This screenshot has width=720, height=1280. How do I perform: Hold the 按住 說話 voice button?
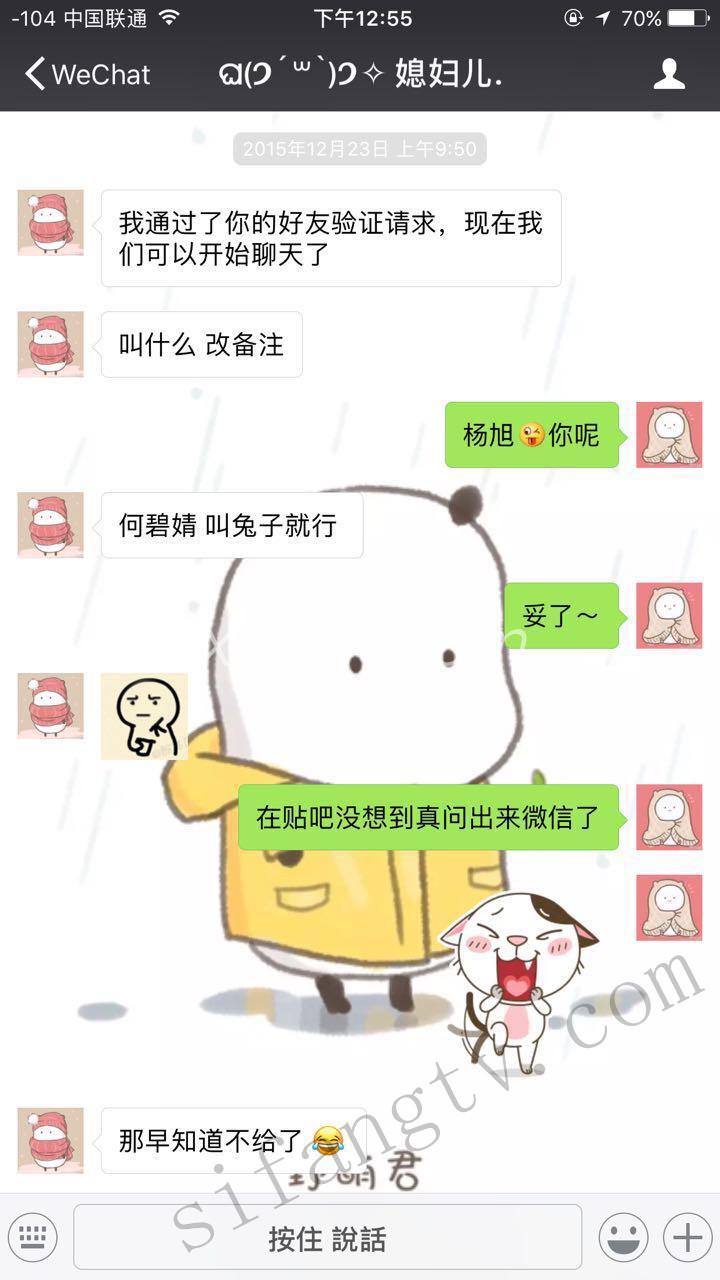(327, 1238)
